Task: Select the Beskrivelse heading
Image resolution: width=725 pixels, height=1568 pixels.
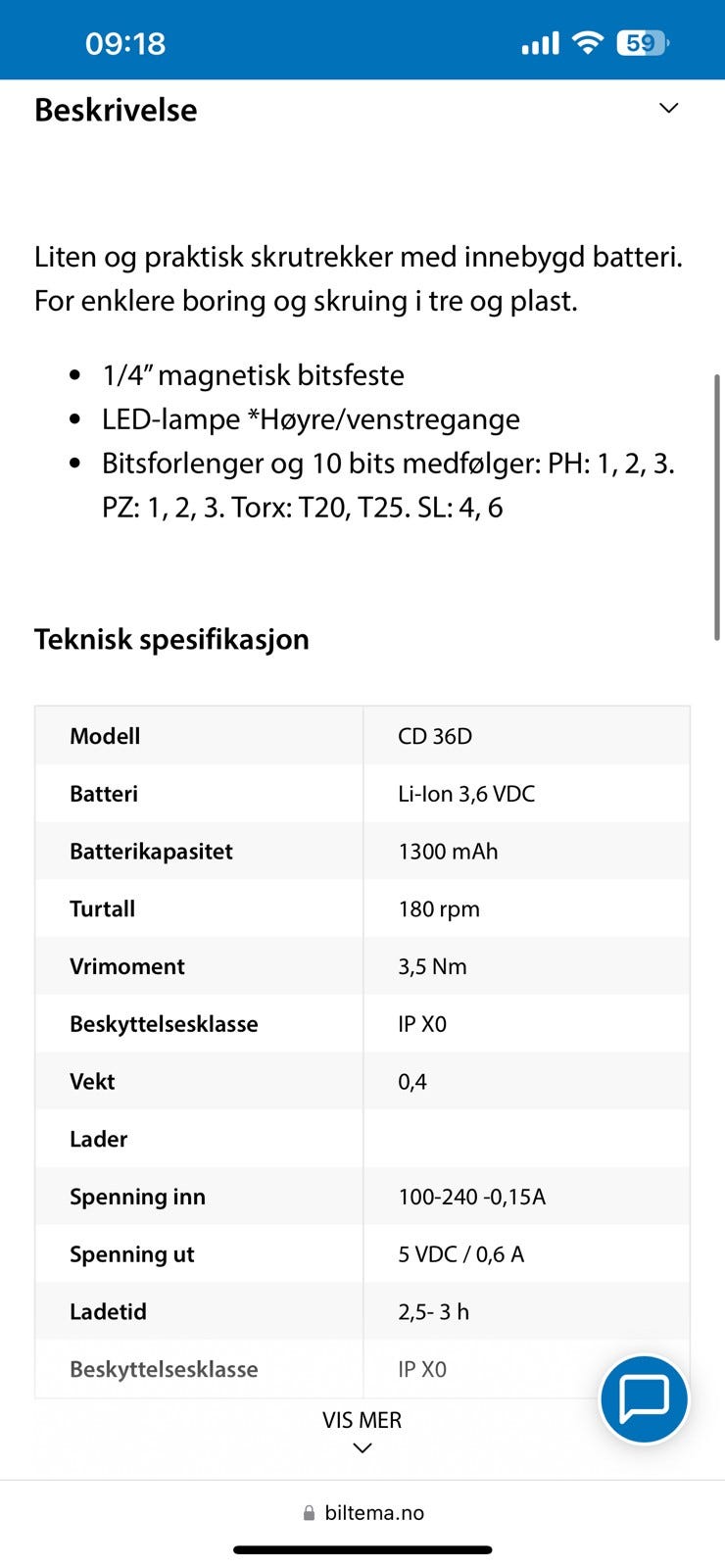Action: click(x=116, y=110)
